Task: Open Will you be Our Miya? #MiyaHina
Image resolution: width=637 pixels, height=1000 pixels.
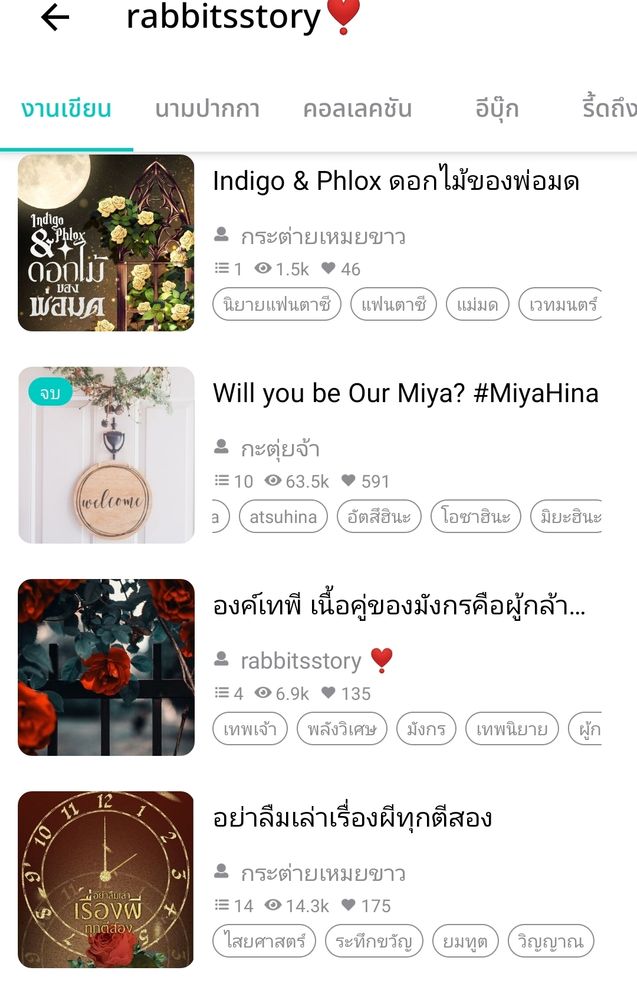Action: click(x=405, y=393)
